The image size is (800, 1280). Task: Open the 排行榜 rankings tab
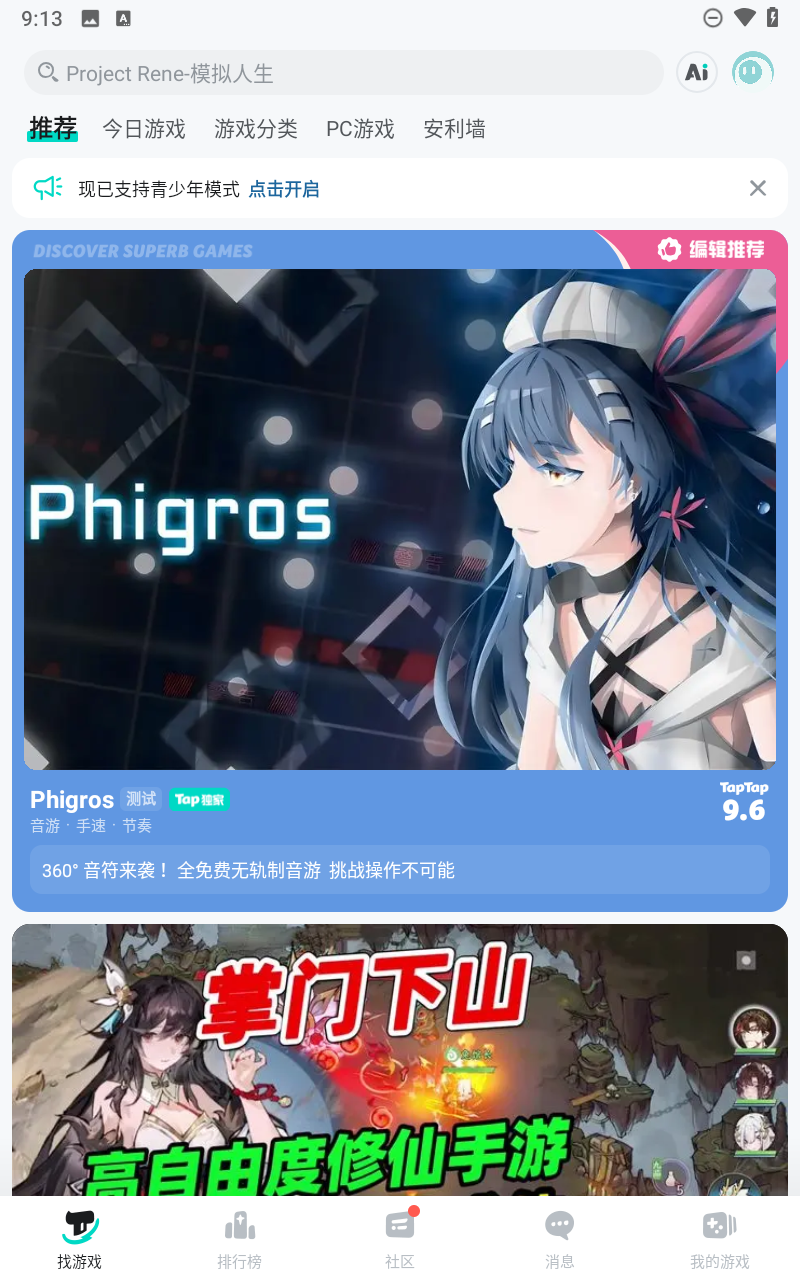[240, 1239]
